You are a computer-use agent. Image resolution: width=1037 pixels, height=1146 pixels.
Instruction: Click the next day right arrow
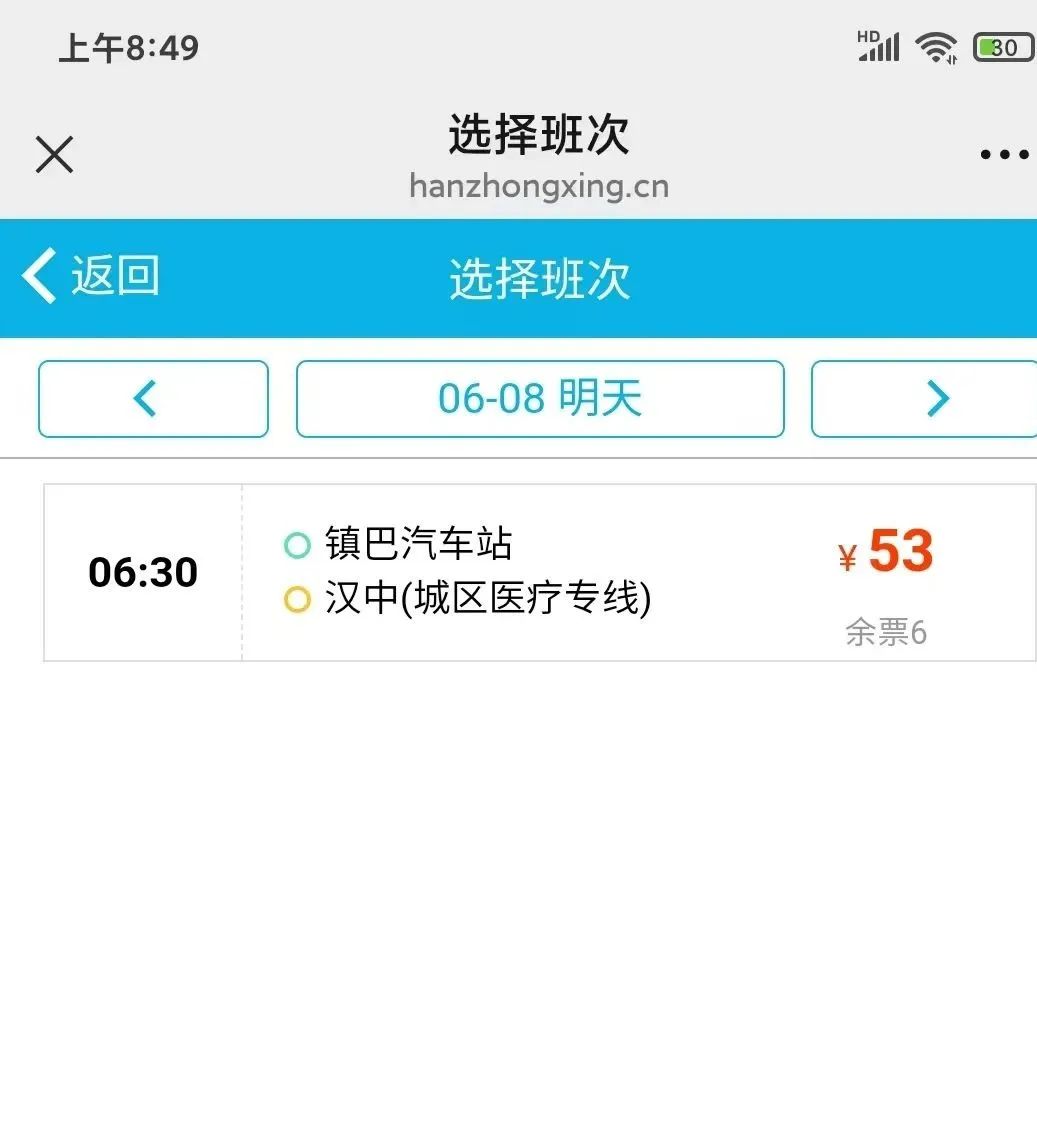937,398
